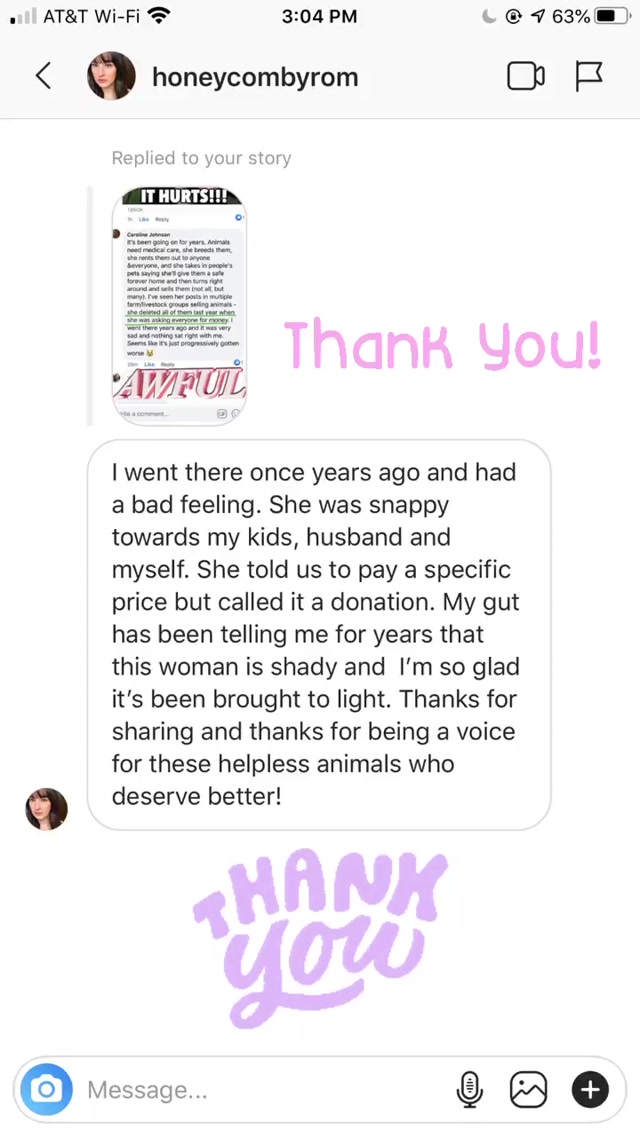Open the camera from the message bar
640x1136 pixels.
pos(45,1089)
